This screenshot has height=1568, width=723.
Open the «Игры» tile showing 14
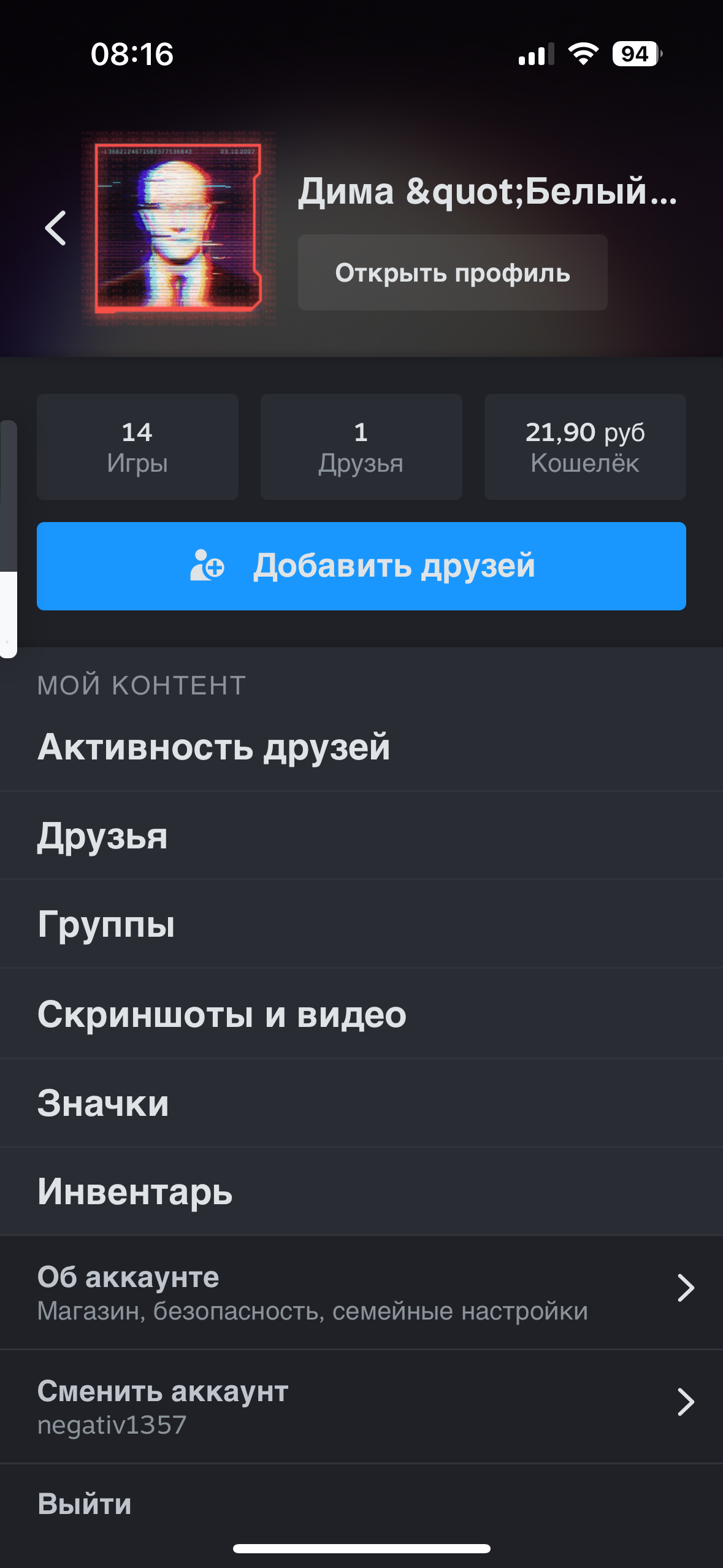tap(137, 447)
